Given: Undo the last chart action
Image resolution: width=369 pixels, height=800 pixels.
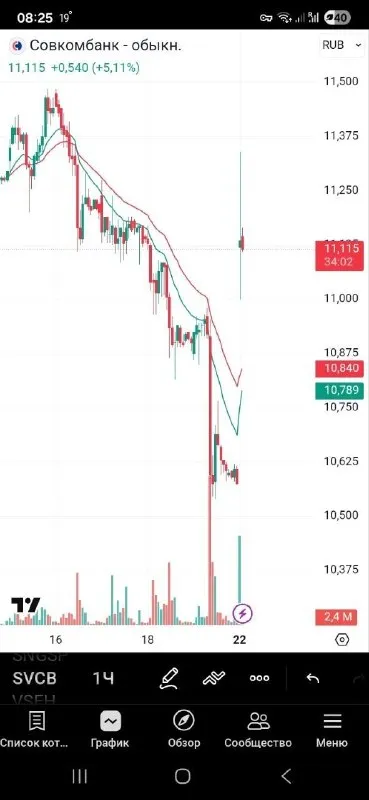Looking at the screenshot, I should 312,678.
